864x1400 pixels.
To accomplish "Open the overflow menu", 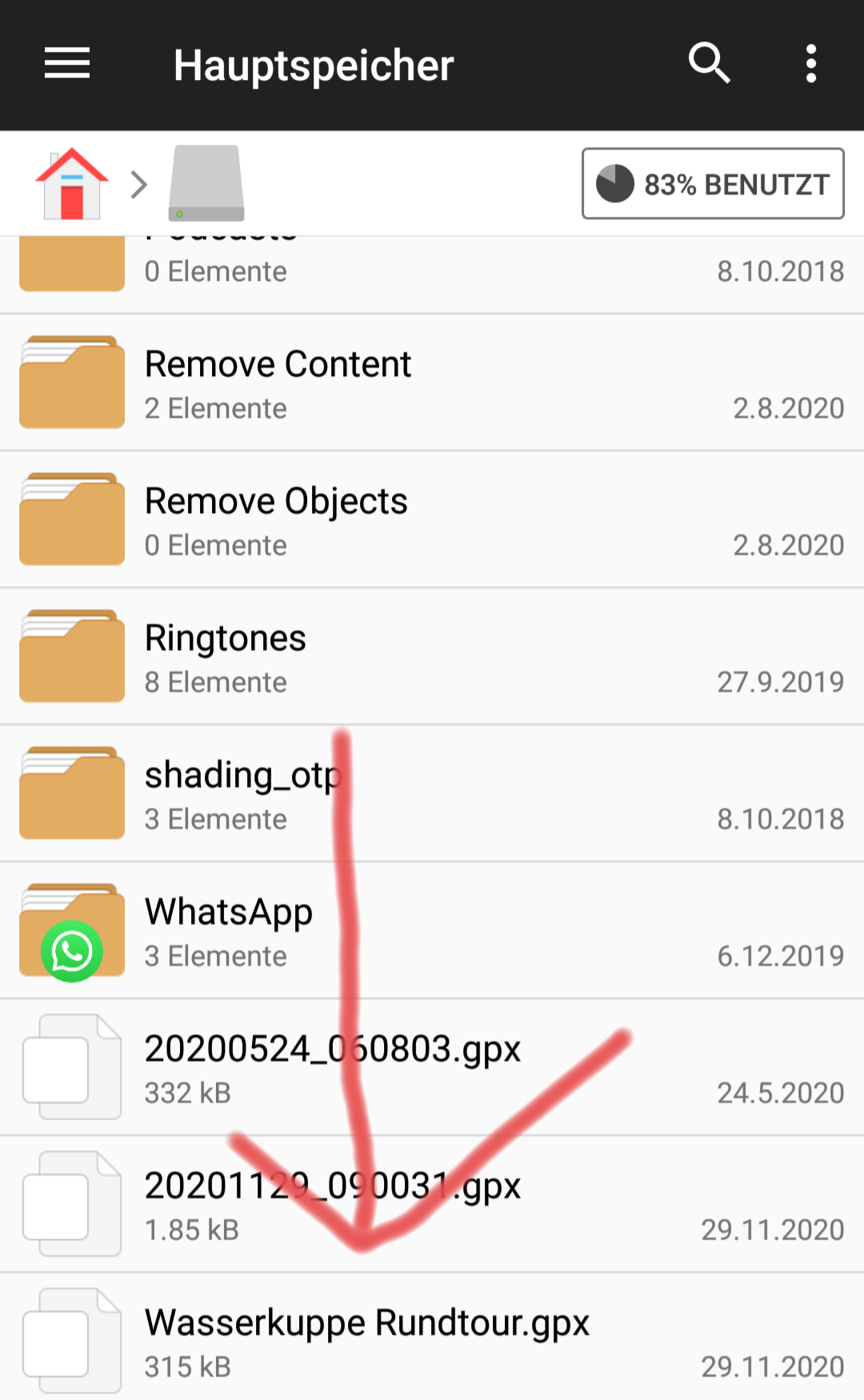I will tap(810, 63).
